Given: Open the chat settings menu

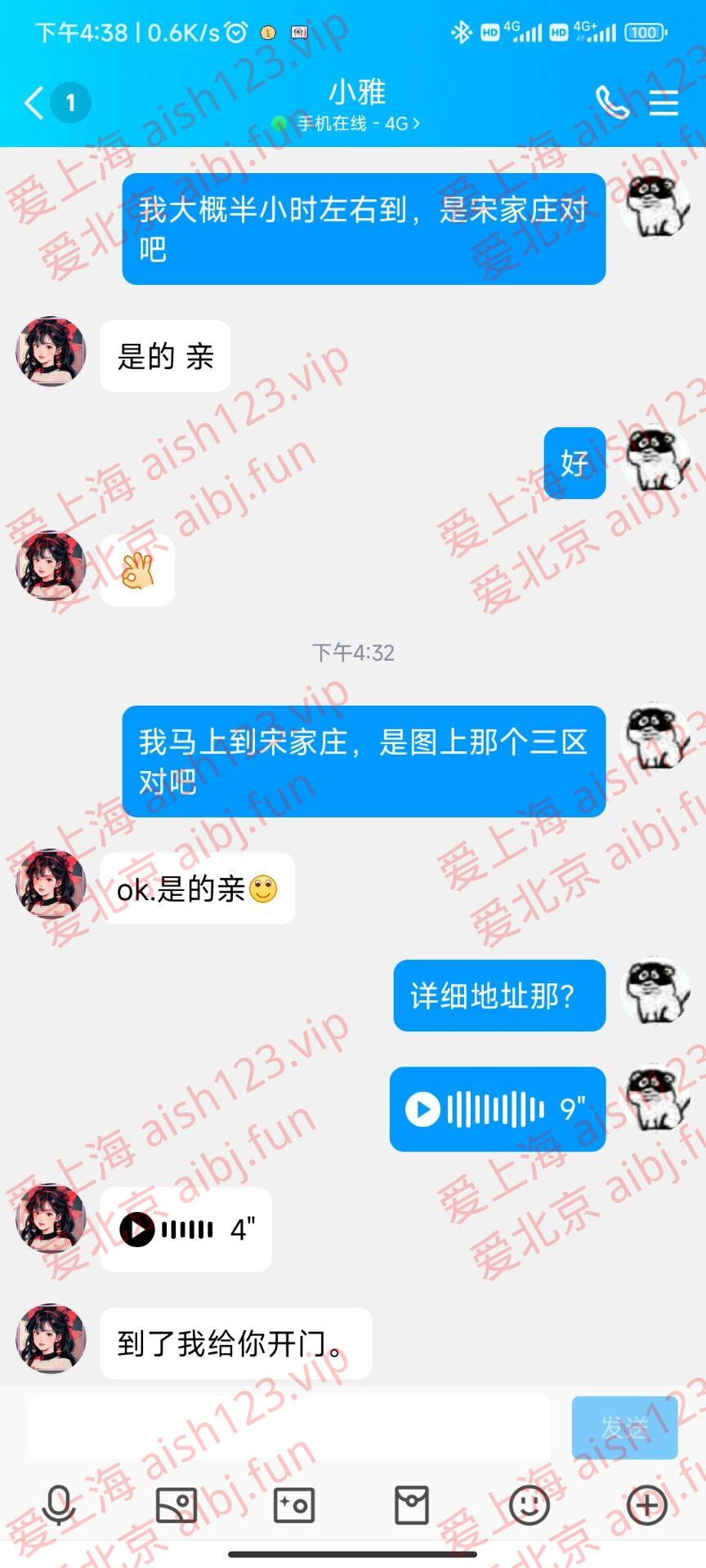Looking at the screenshot, I should pos(664,104).
